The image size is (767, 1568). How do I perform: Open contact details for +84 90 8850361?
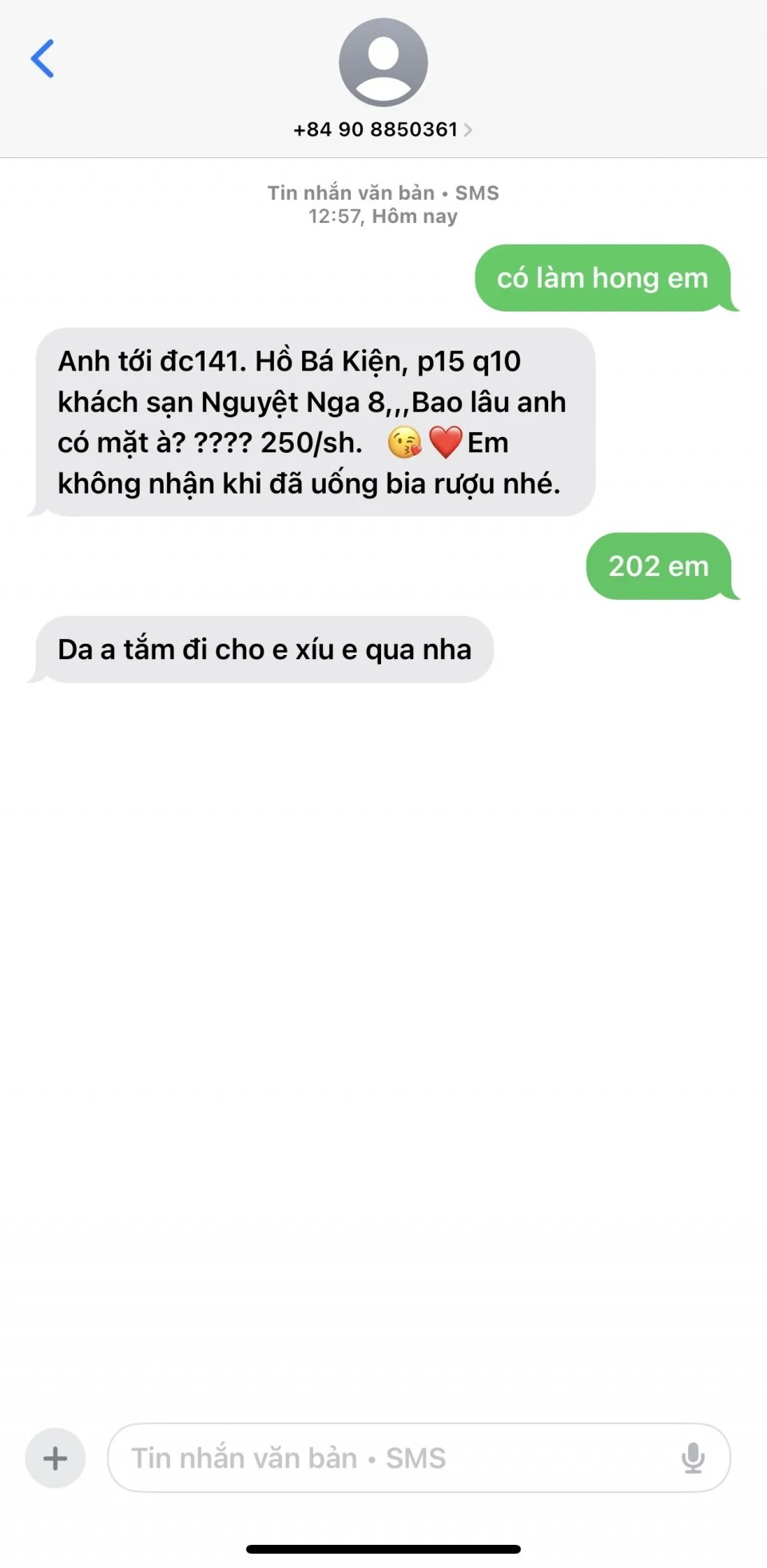click(383, 129)
